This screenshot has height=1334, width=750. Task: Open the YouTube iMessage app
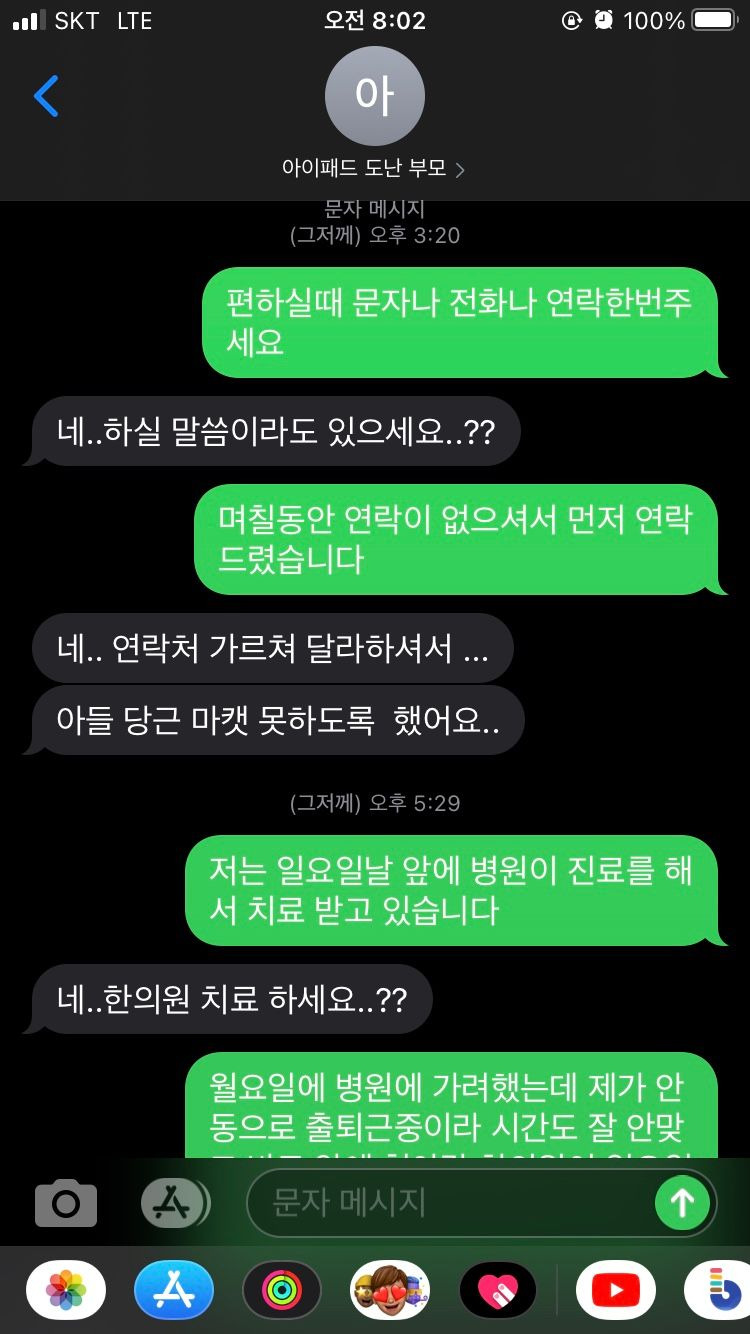tap(616, 1291)
